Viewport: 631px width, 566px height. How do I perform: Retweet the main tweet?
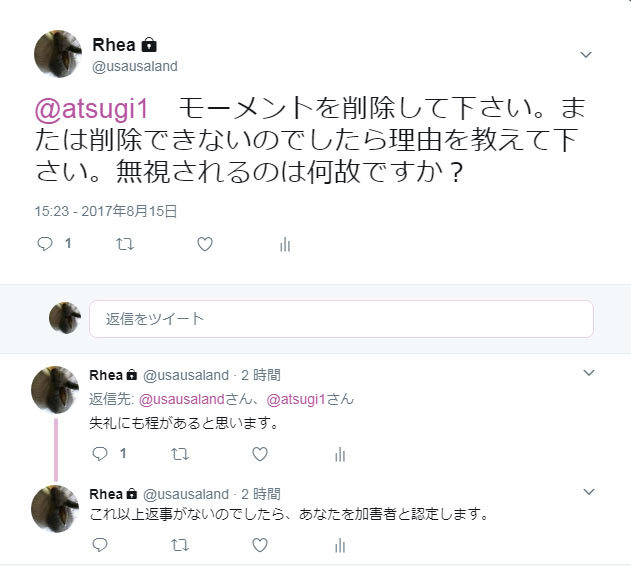tap(125, 243)
